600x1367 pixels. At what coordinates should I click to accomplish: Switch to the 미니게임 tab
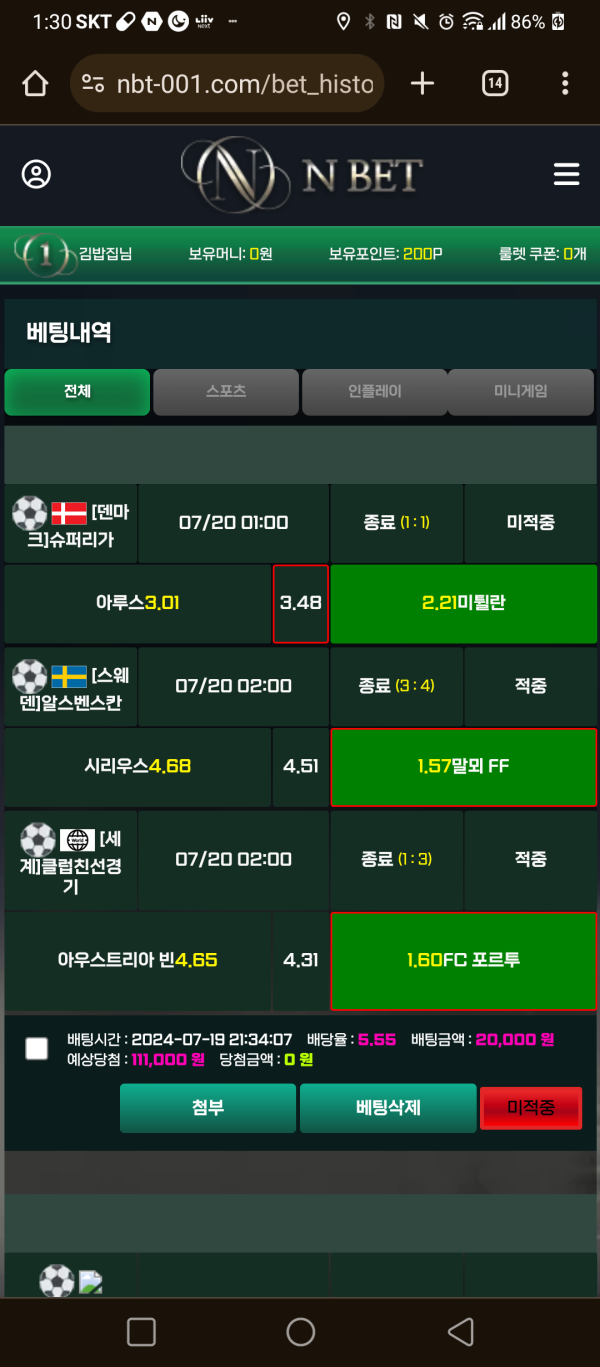click(521, 392)
